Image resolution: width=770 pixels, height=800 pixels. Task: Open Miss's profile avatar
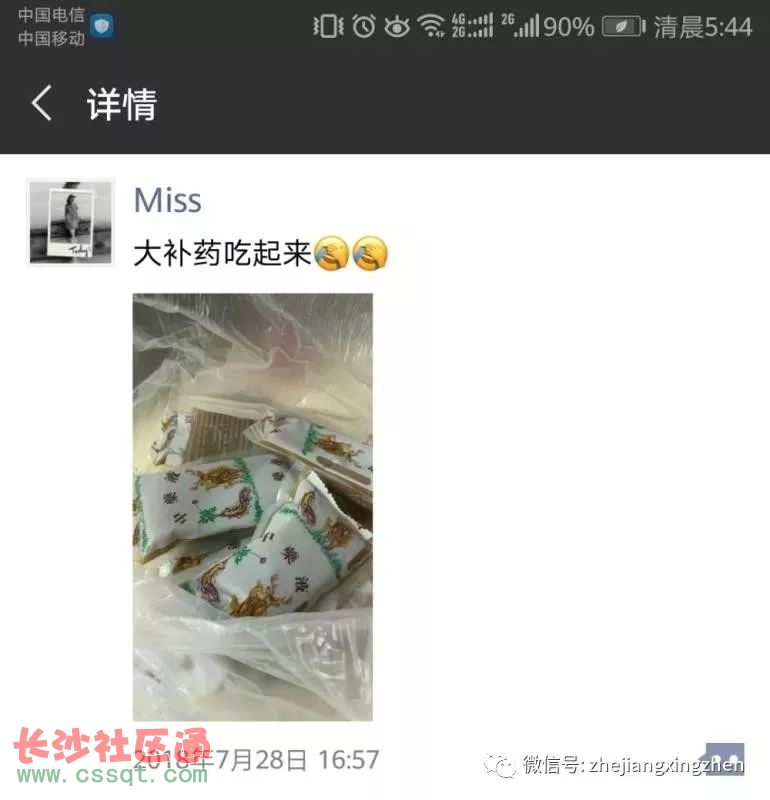tap(70, 223)
